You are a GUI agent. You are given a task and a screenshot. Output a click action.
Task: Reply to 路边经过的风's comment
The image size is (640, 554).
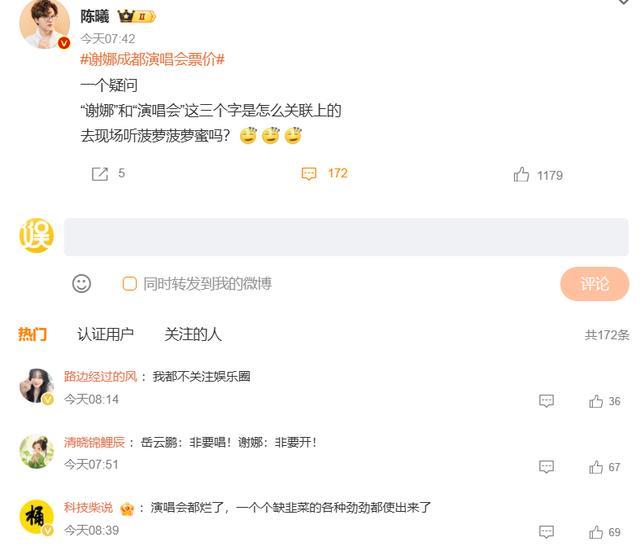click(x=546, y=401)
